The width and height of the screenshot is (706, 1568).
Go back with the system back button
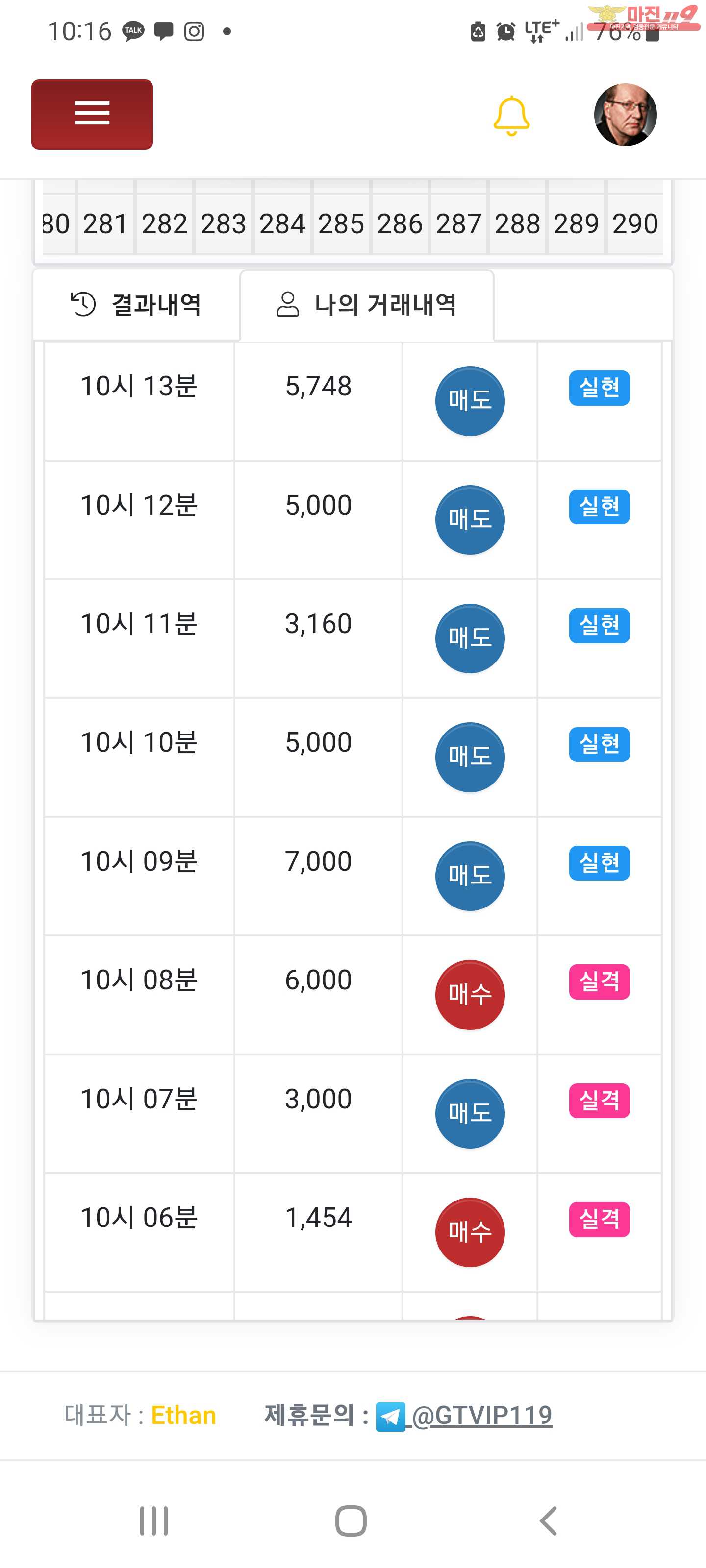[548, 1520]
